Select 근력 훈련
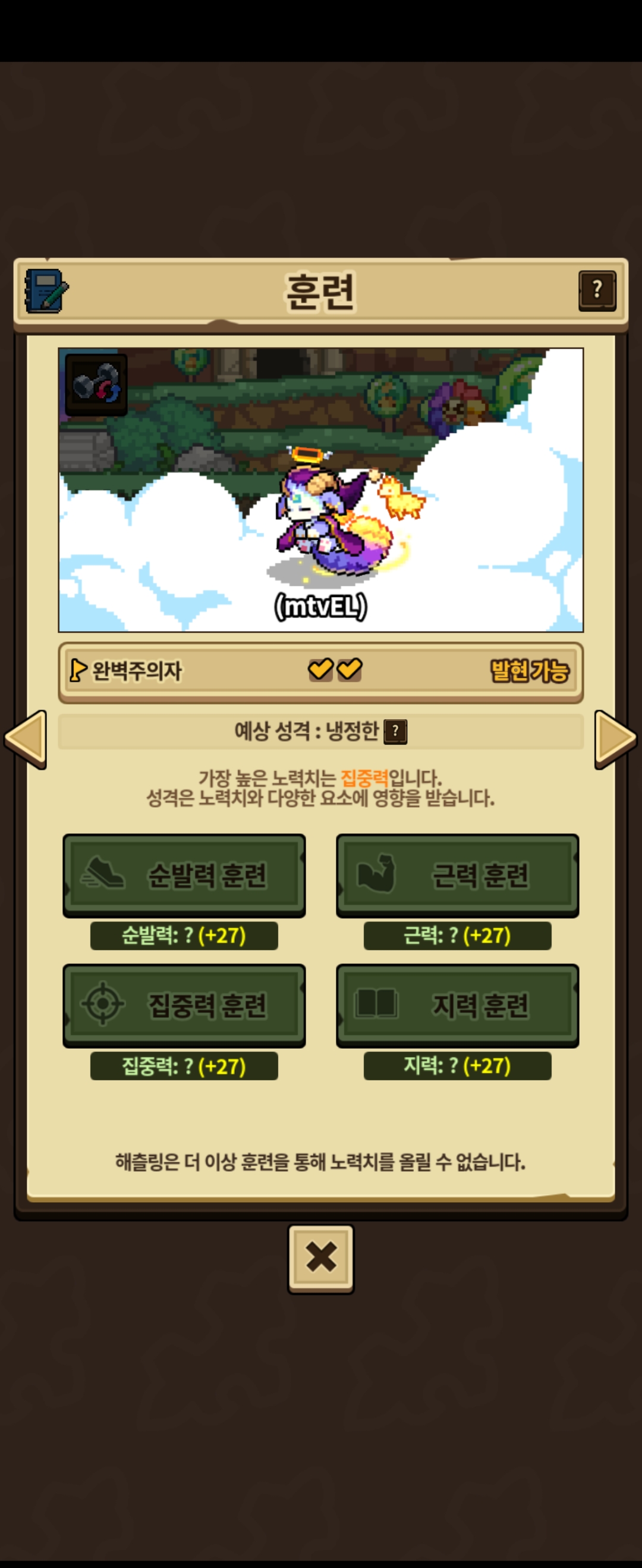 point(457,874)
